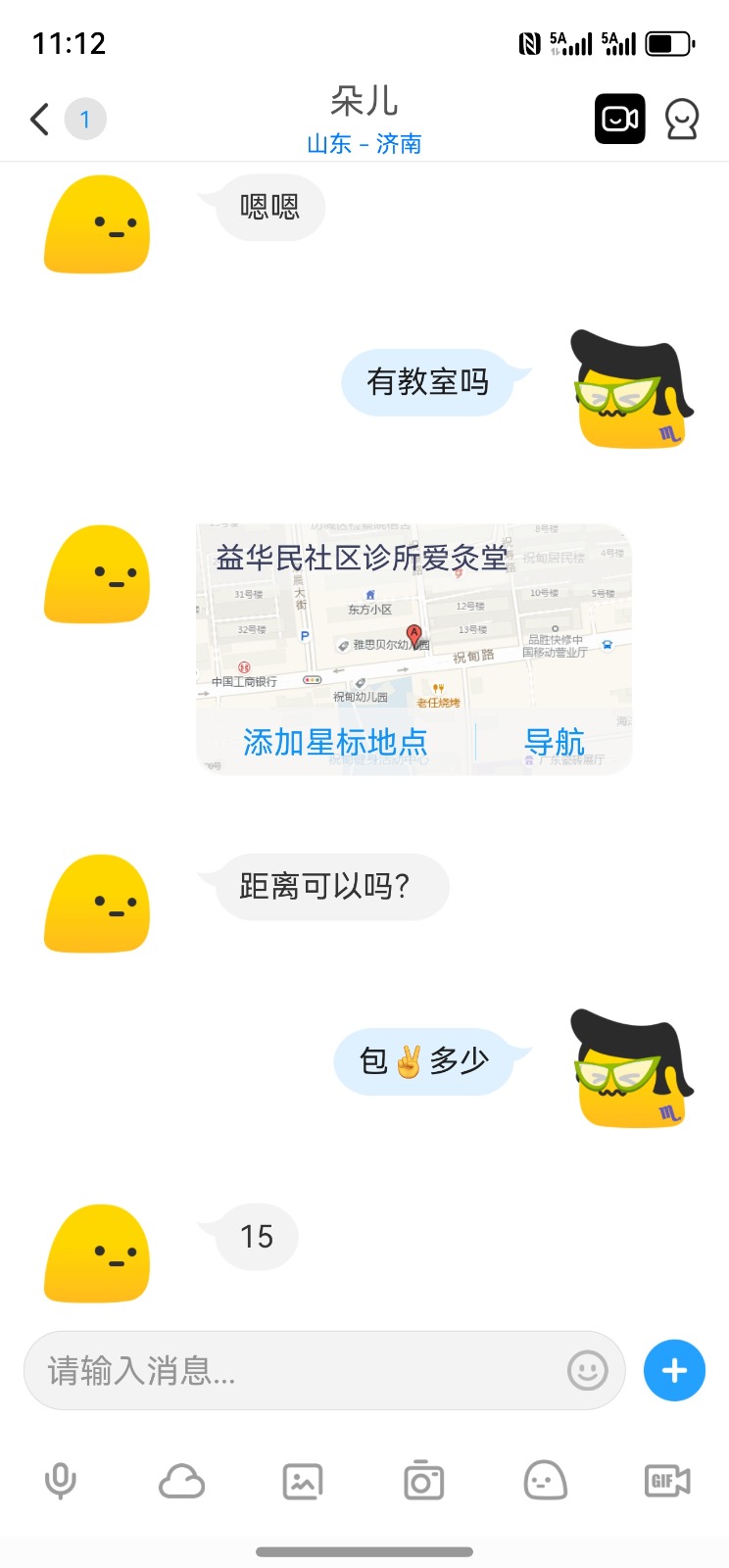Tap the message bubble saying 15
The width and height of the screenshot is (729, 1568).
[251, 1237]
